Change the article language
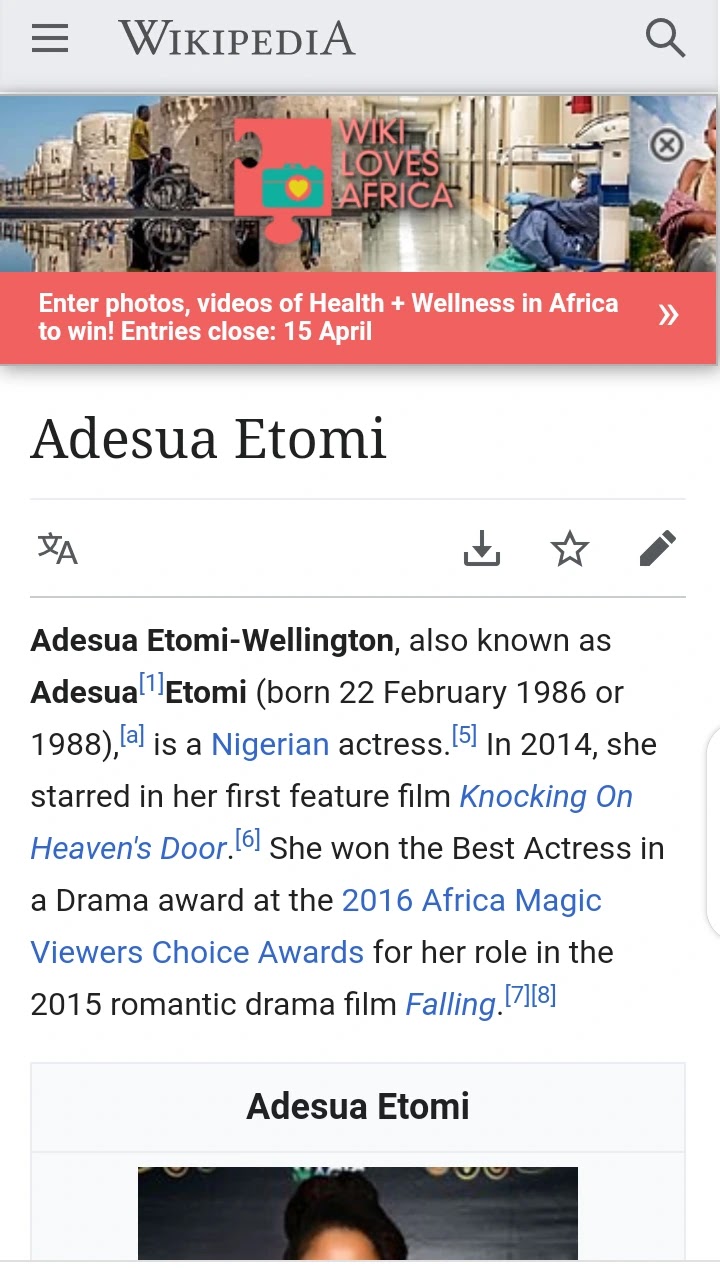The image size is (720, 1268). point(57,548)
